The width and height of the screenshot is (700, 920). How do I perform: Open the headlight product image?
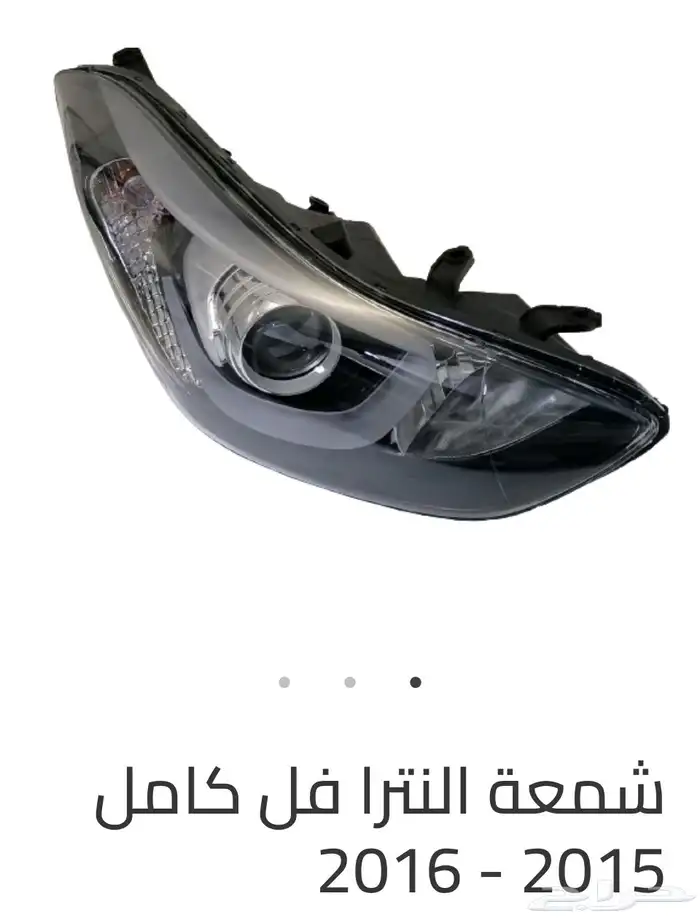[361, 285]
